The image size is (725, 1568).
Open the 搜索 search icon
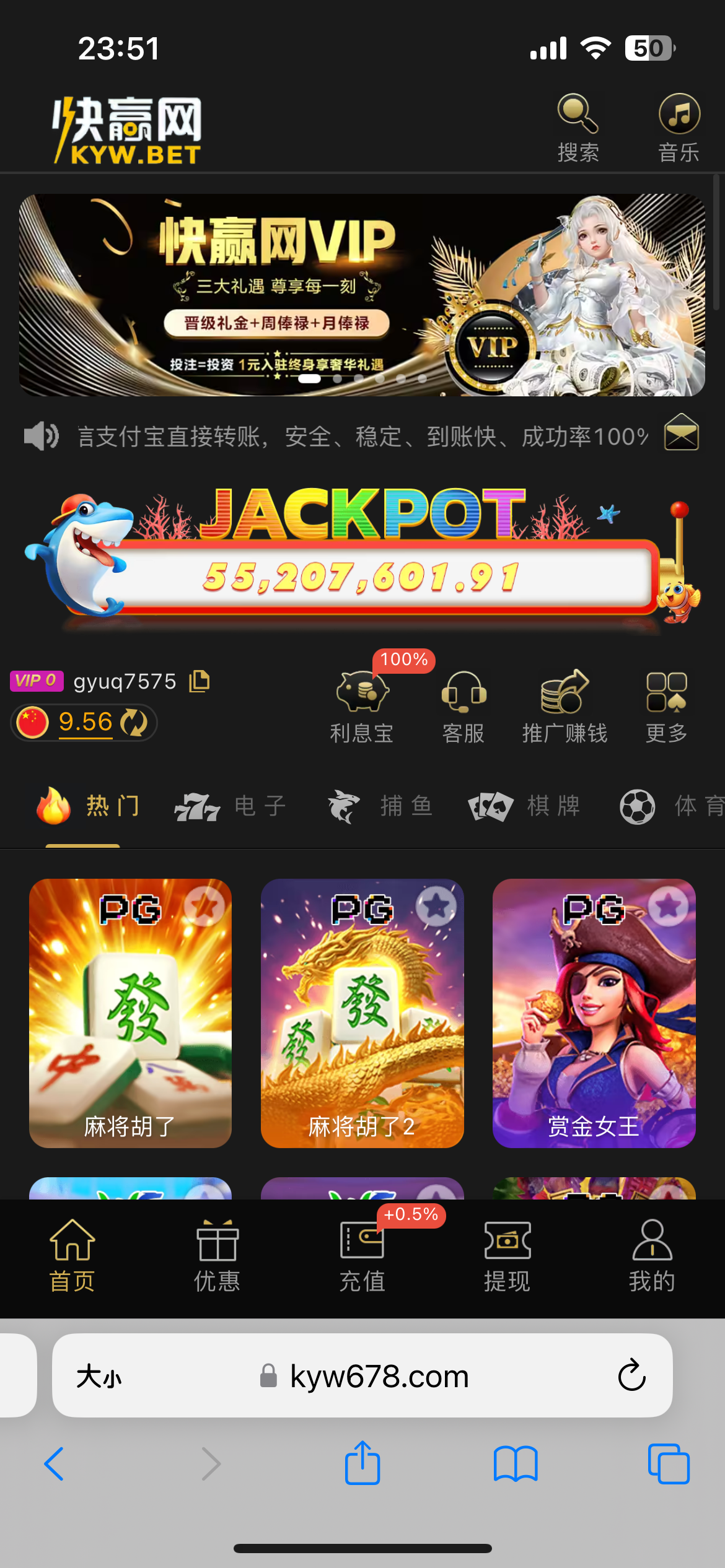(578, 128)
